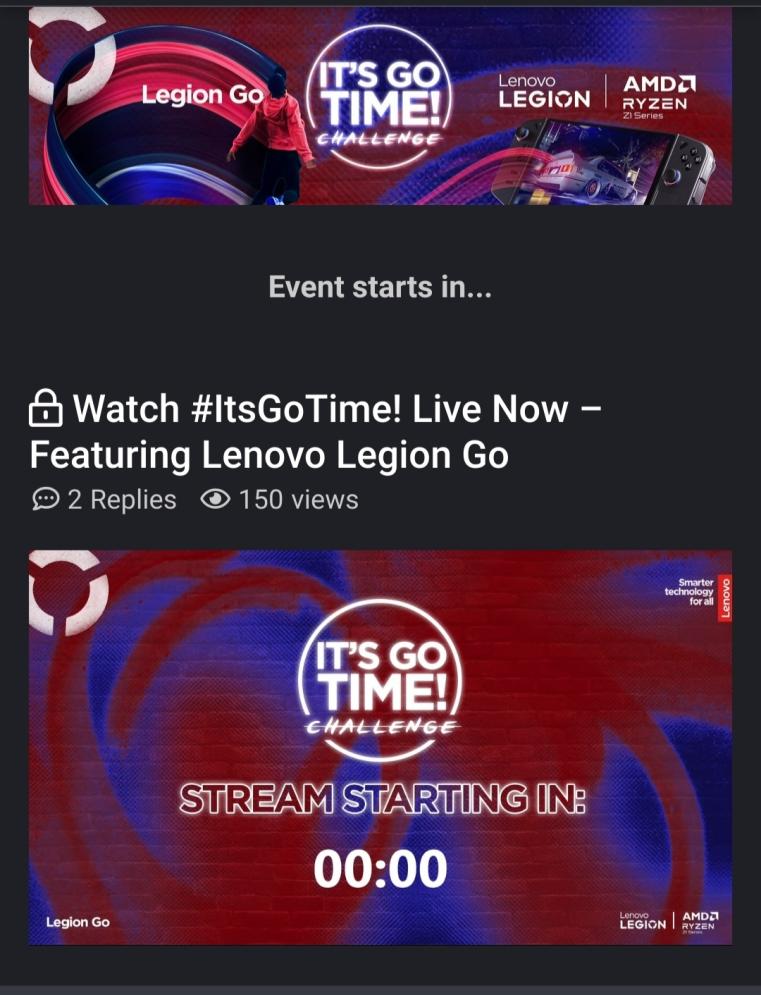Viewport: 761px width, 995px height.
Task: Open the Stream Starting In video tile
Action: tap(380, 746)
